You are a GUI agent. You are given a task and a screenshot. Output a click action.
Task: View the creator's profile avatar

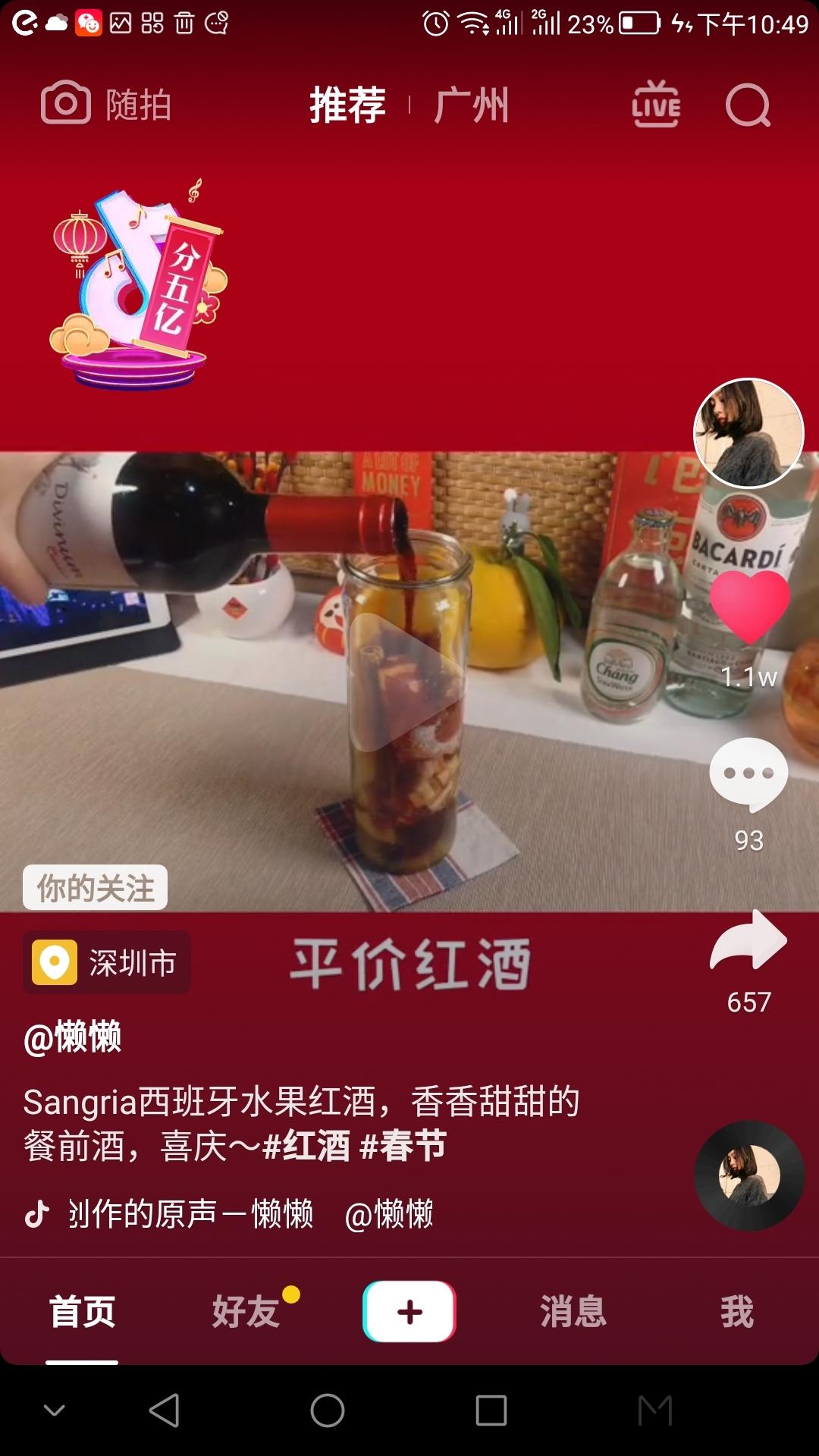click(x=748, y=433)
